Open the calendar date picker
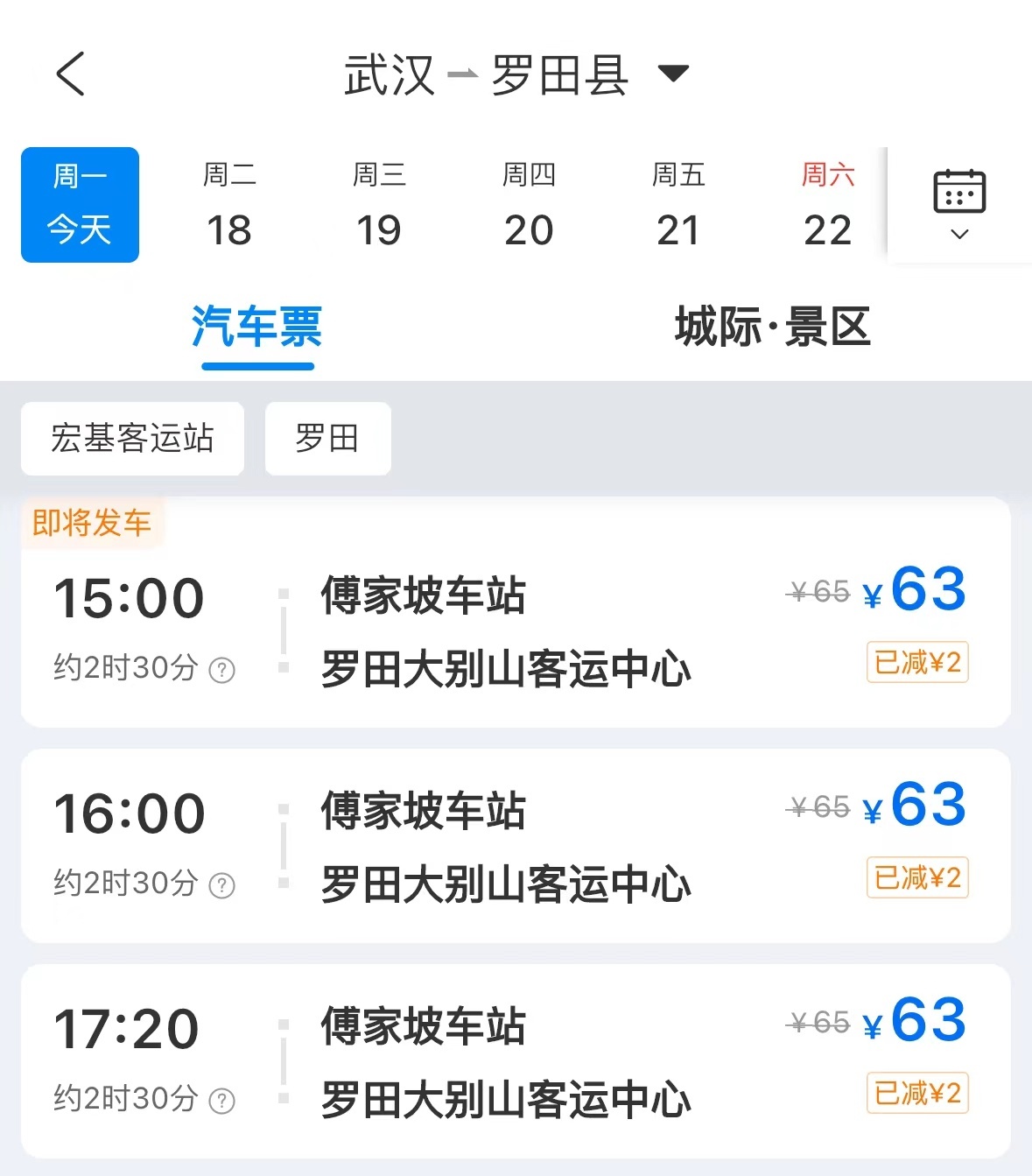The width and height of the screenshot is (1032, 1176). 959,205
